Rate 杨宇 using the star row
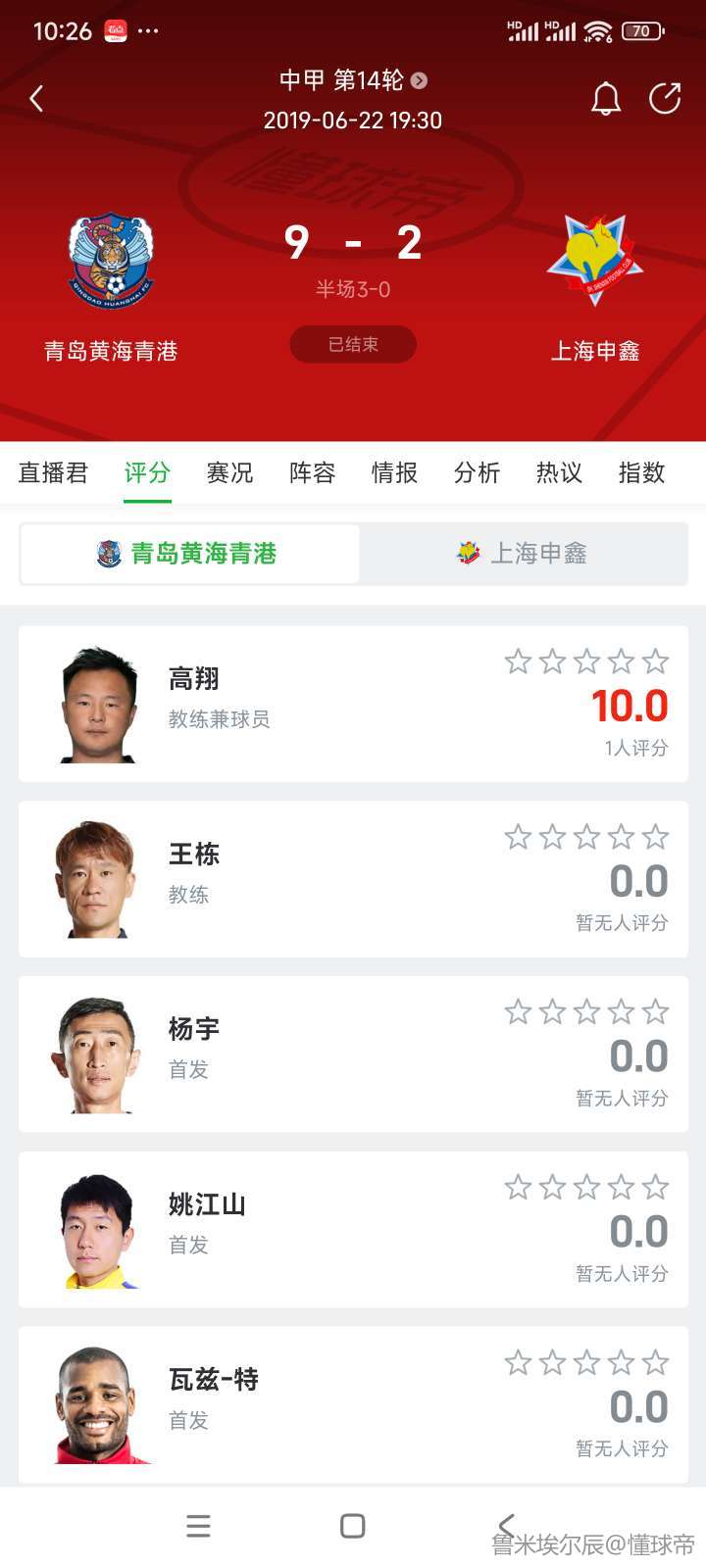706x1568 pixels. (586, 1012)
